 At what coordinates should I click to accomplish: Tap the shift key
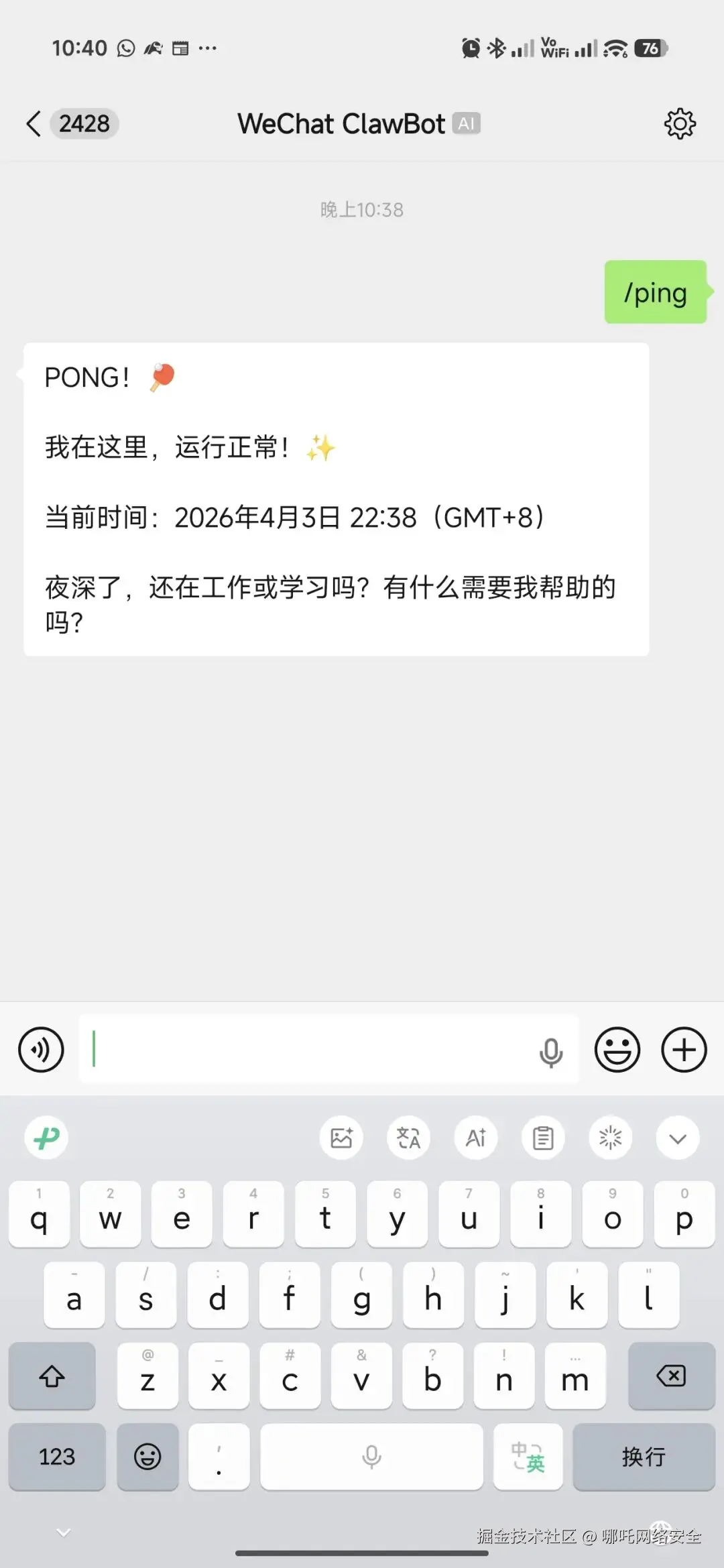[x=52, y=1376]
